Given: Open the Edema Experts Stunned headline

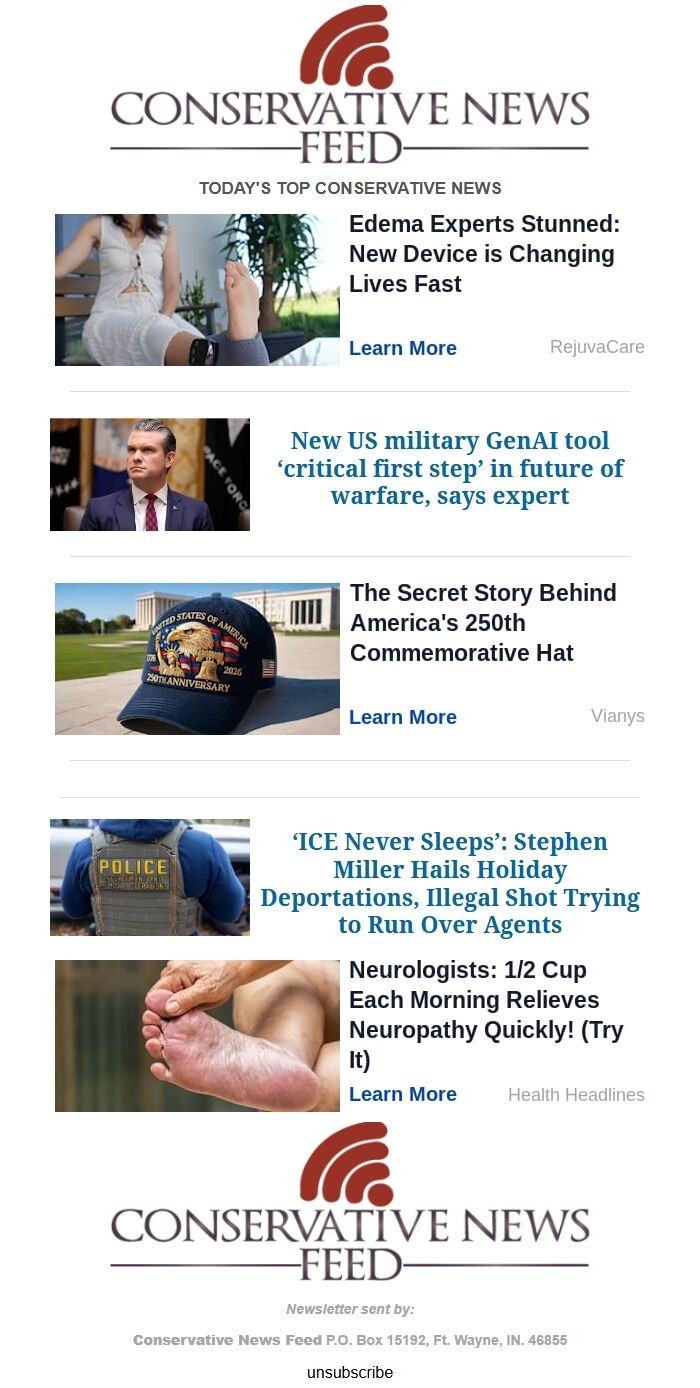Looking at the screenshot, I should [x=484, y=254].
